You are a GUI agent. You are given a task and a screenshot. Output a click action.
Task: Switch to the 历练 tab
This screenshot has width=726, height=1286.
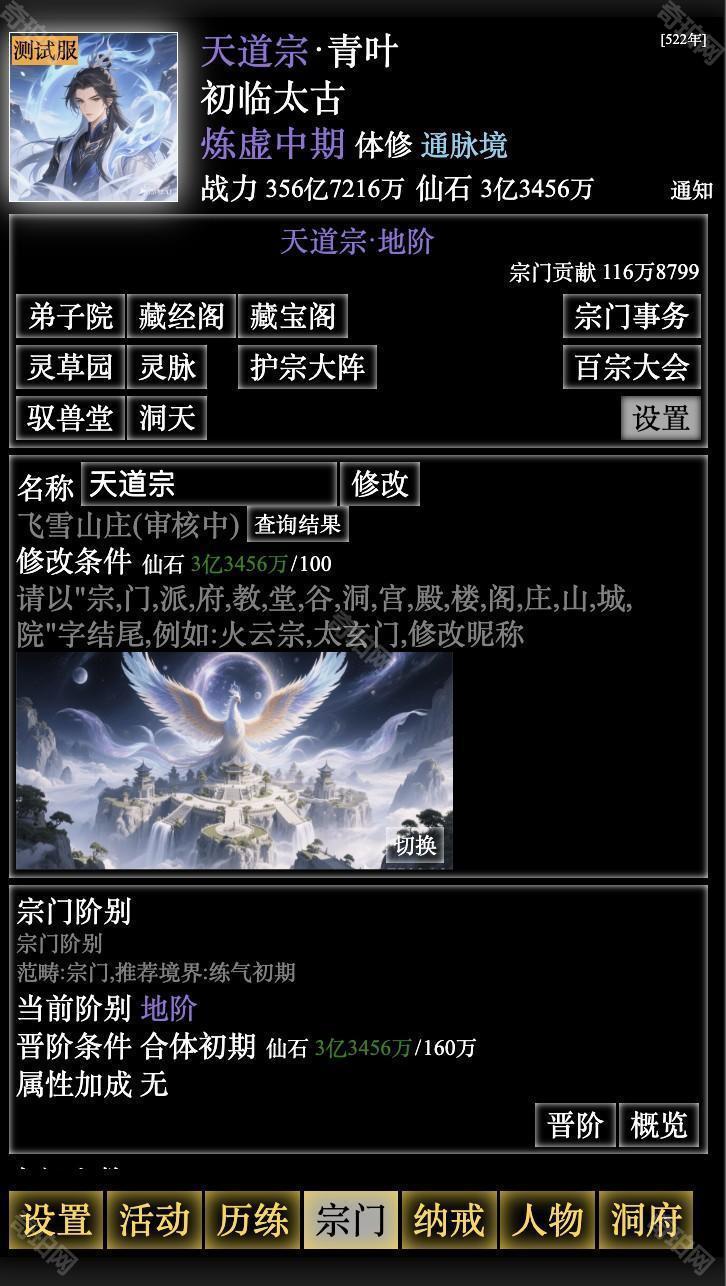[x=252, y=1220]
